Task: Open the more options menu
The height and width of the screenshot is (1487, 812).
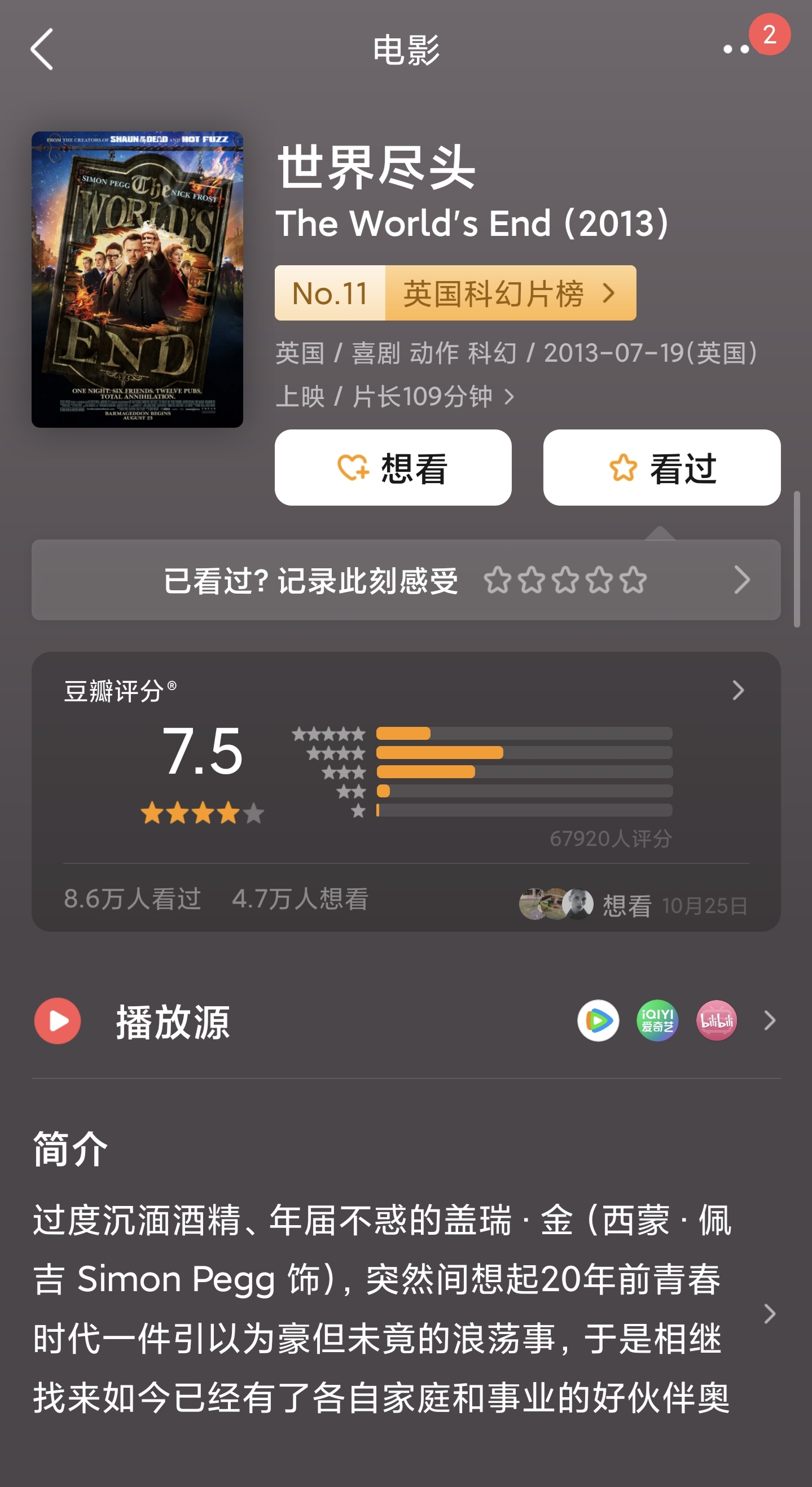Action: [x=736, y=50]
